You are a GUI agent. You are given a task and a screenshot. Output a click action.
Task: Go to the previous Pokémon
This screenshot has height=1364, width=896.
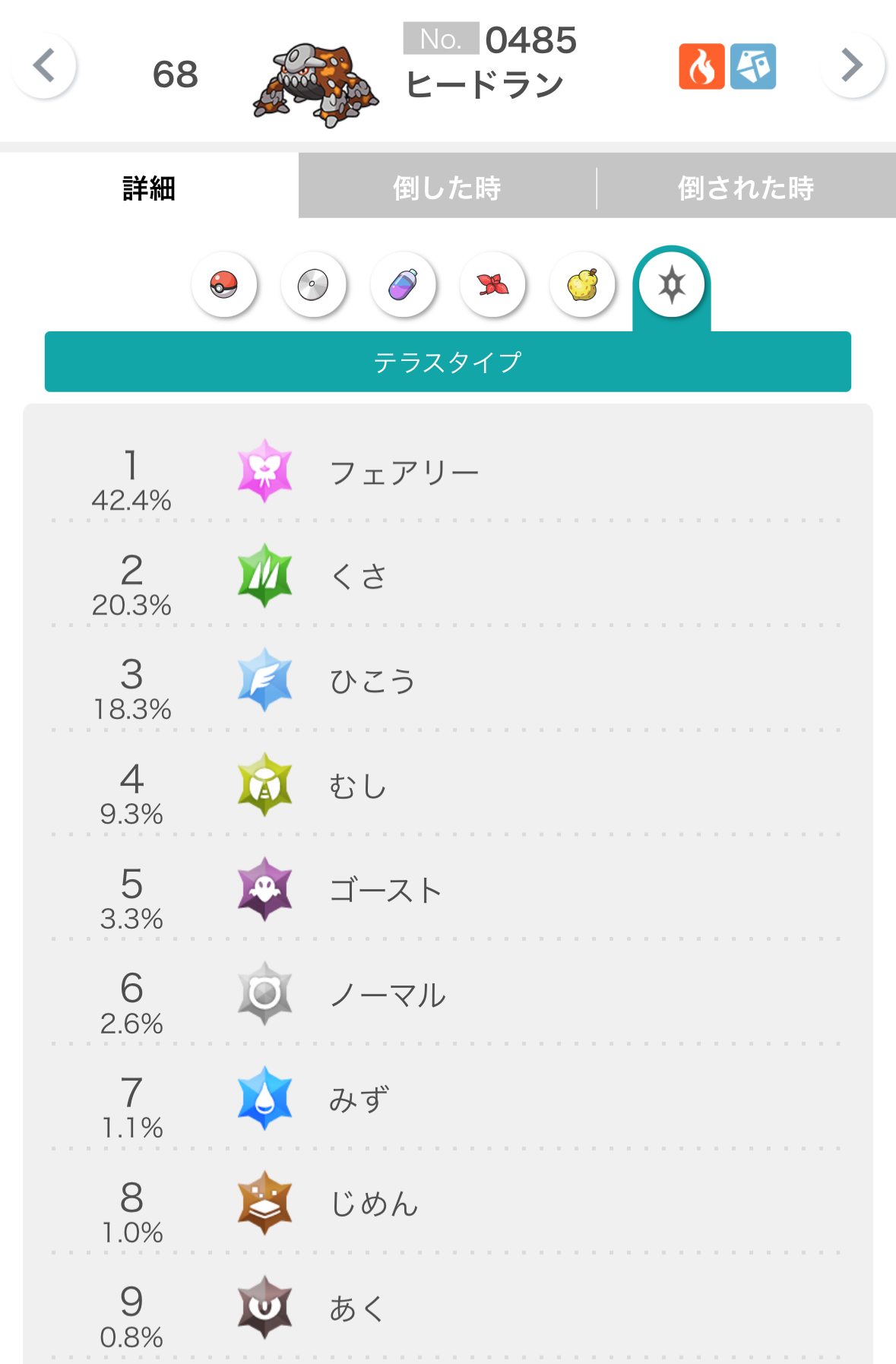44,65
